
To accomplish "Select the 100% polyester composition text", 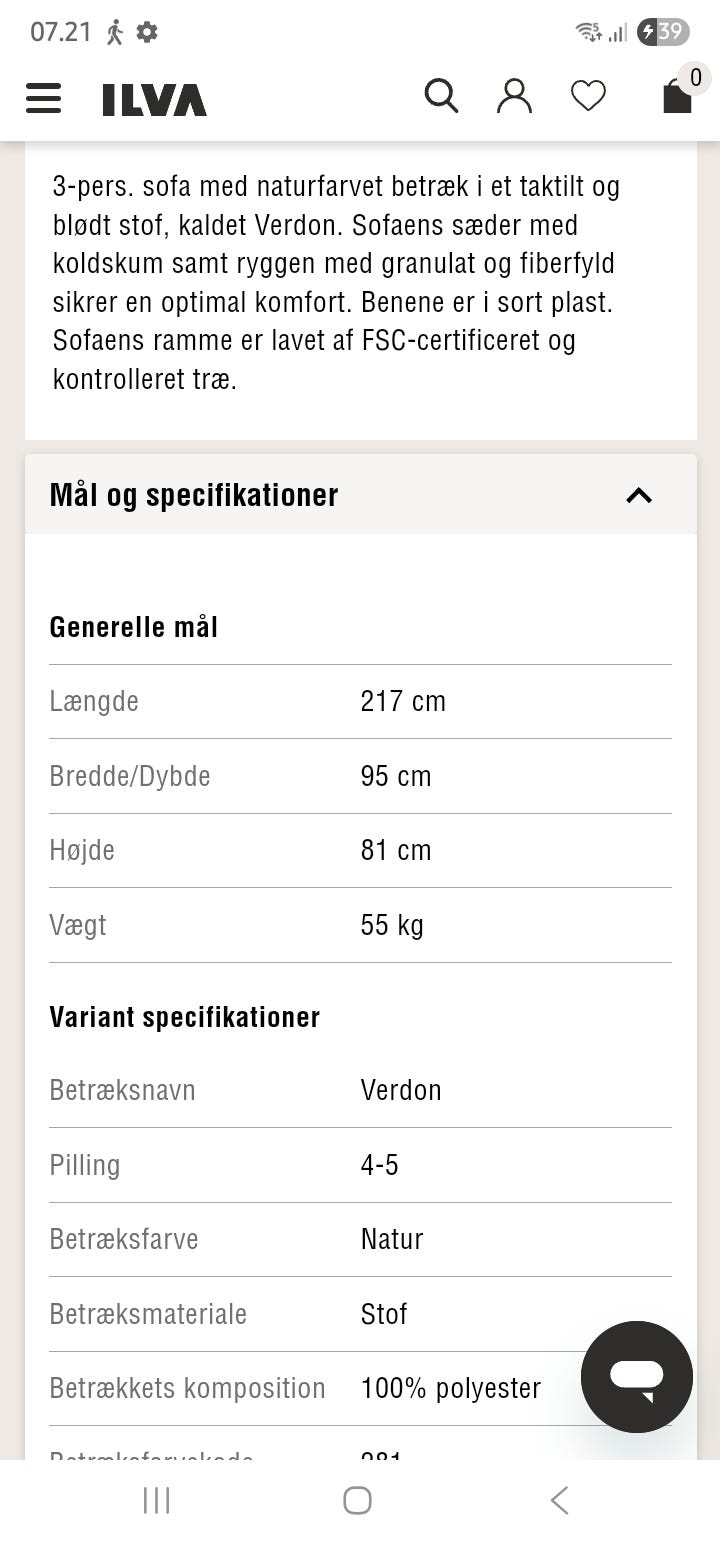I will 450,1388.
